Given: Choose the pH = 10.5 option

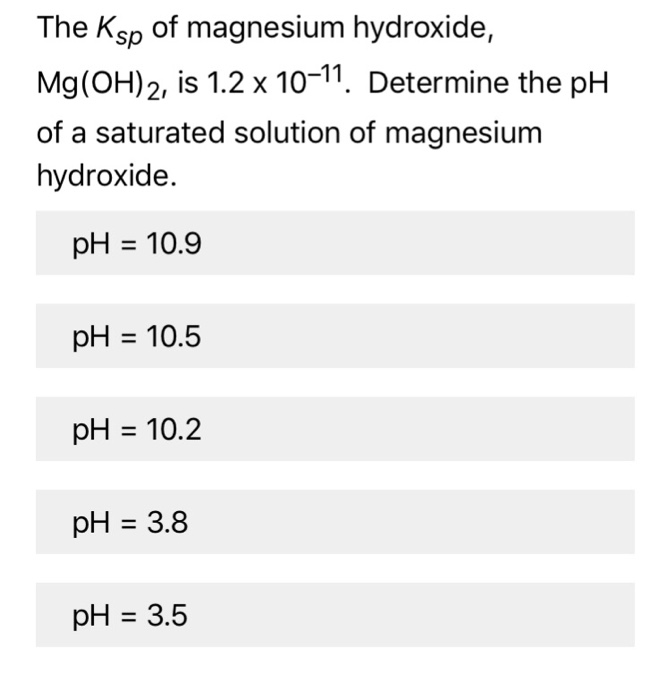Looking at the screenshot, I should pyautogui.click(x=335, y=337).
